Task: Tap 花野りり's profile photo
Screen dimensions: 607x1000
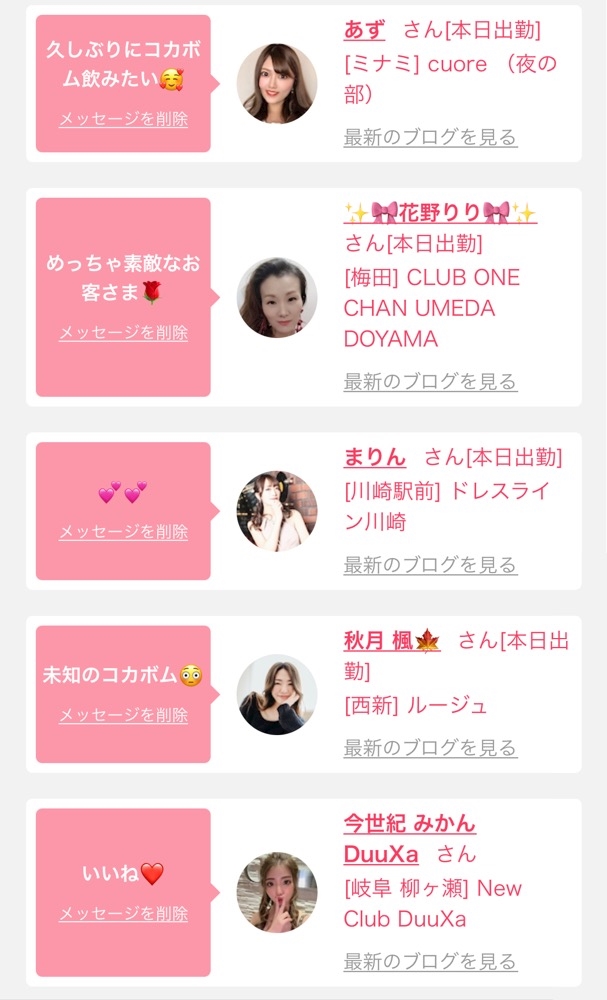Action: (x=277, y=298)
